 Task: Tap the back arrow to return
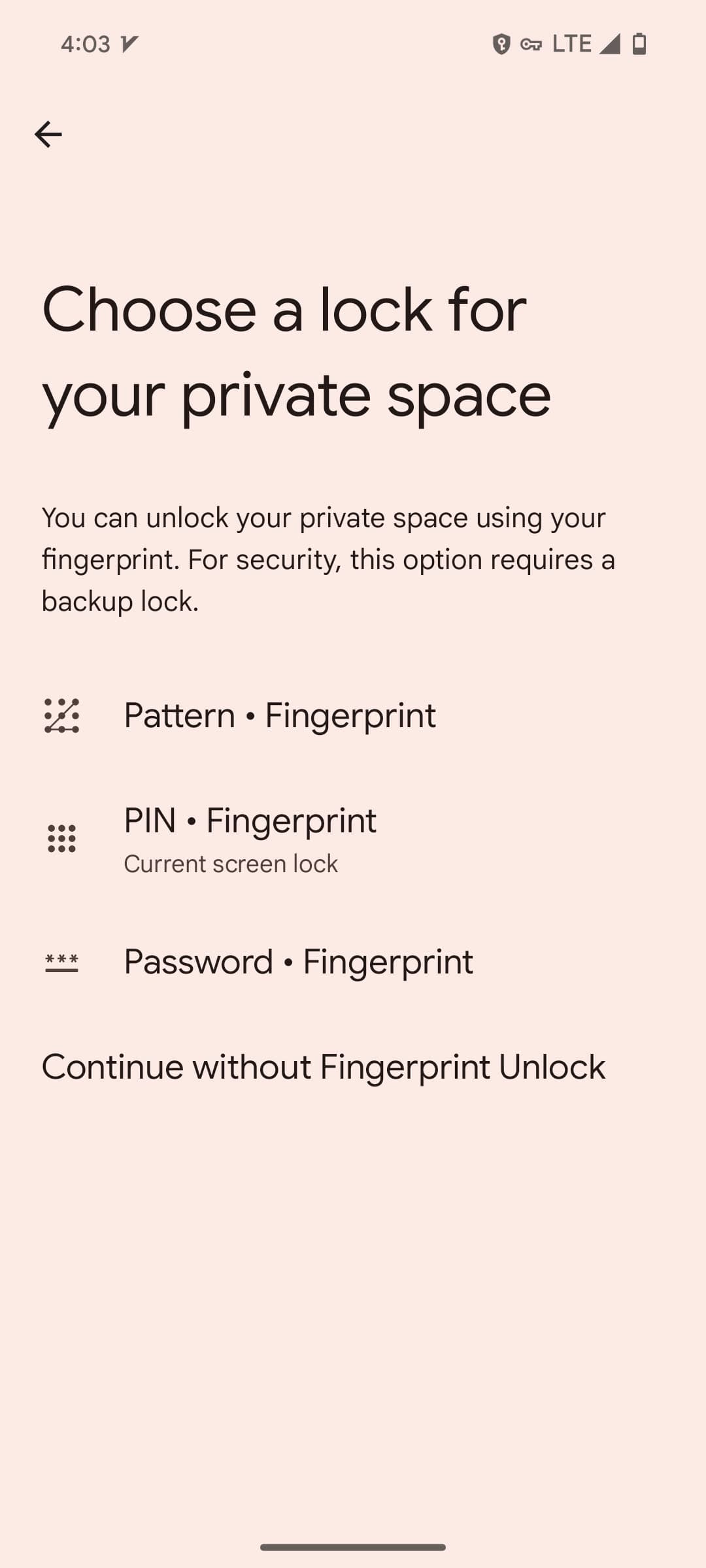(49, 134)
